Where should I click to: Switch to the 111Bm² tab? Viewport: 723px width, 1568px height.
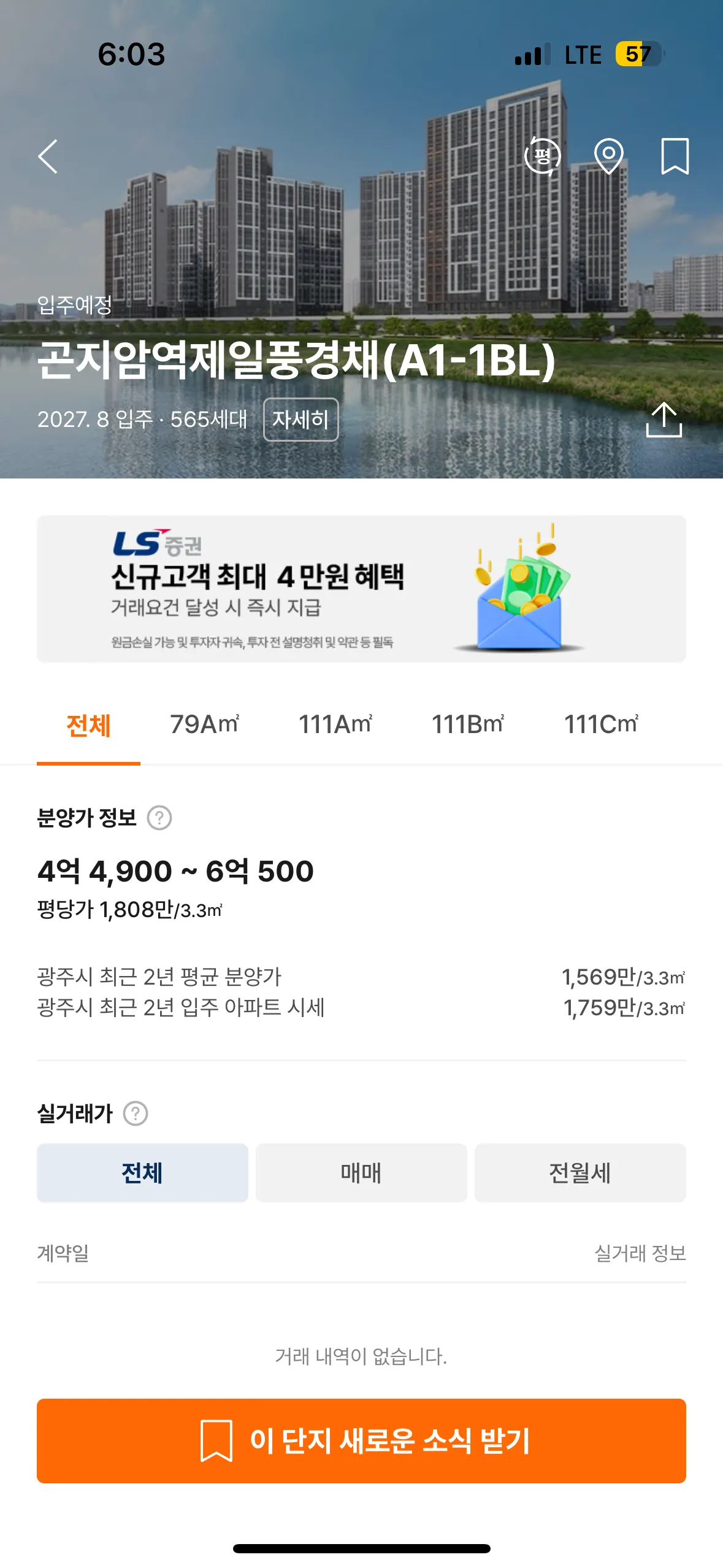[x=467, y=724]
